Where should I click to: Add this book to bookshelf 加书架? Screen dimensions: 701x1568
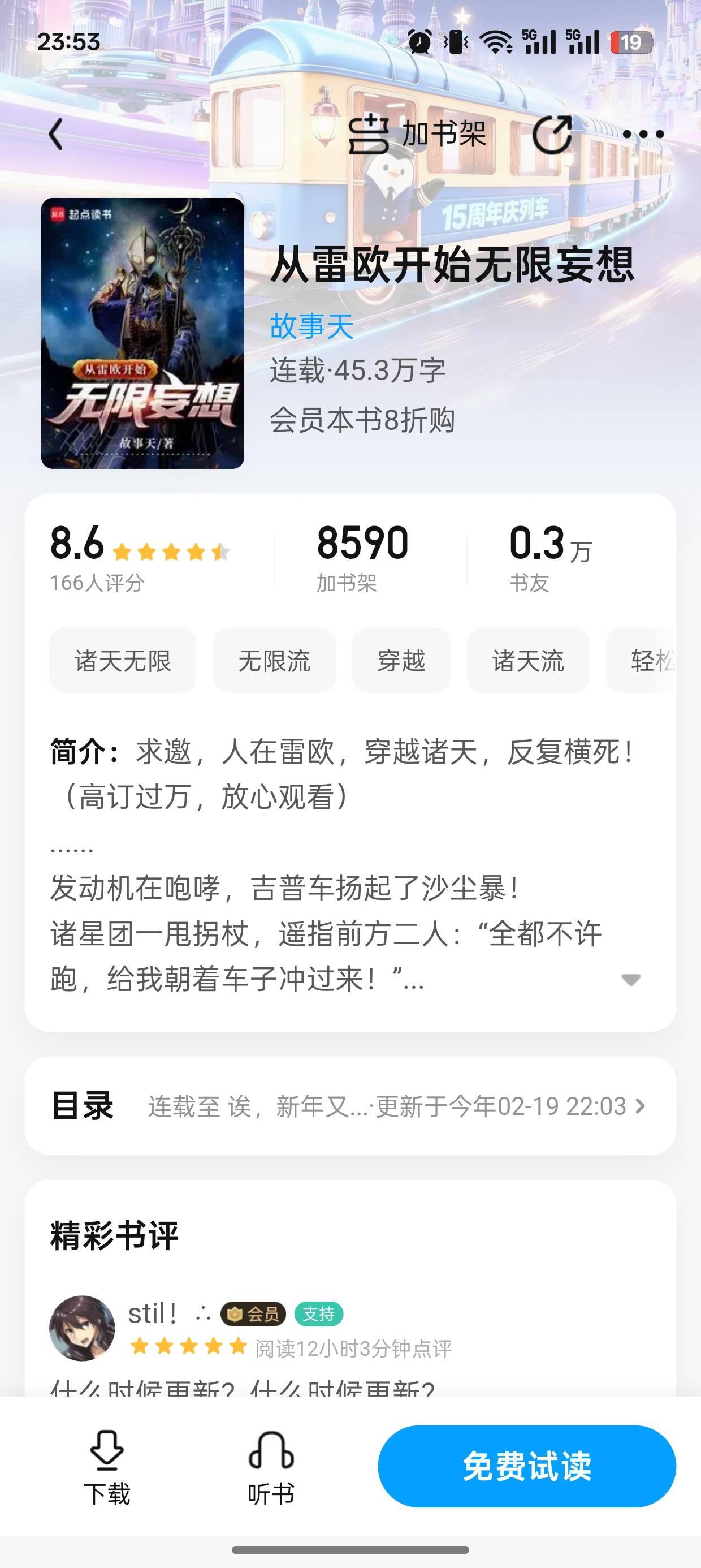coord(417,134)
